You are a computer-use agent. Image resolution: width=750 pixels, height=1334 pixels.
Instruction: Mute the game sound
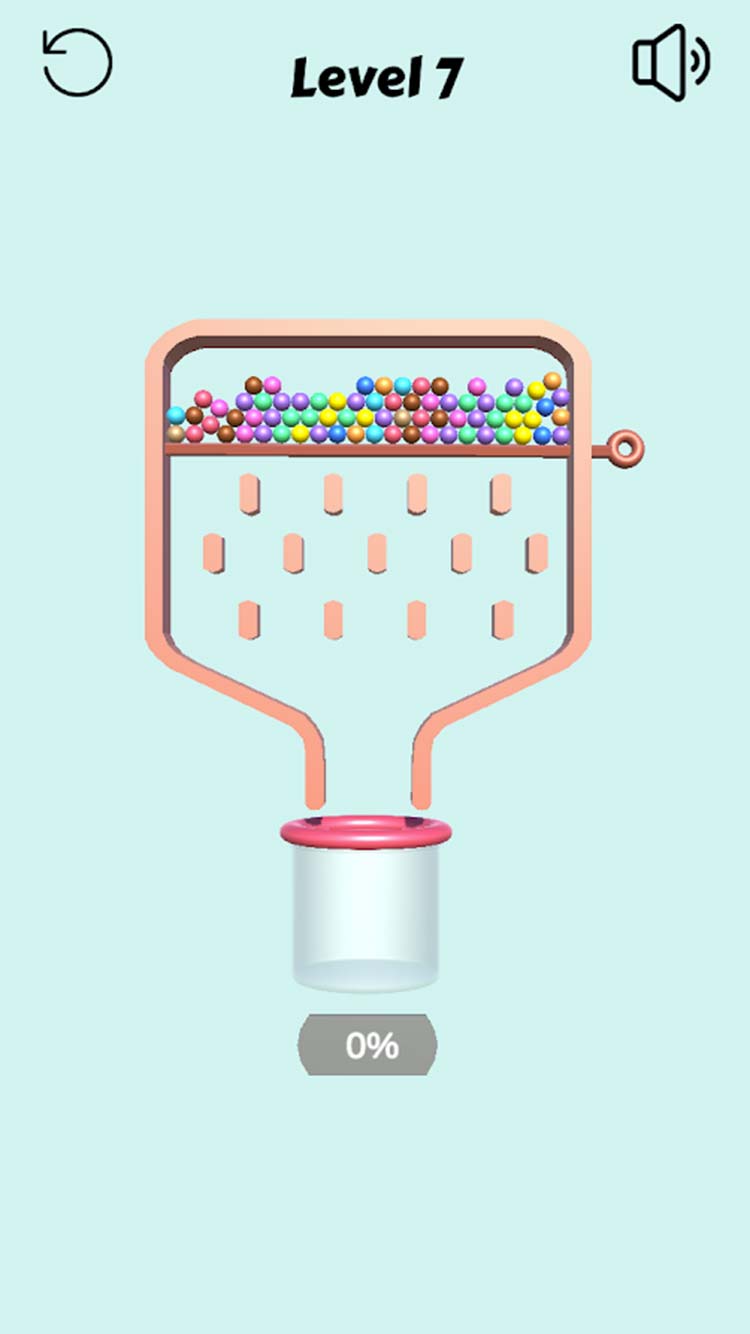670,62
